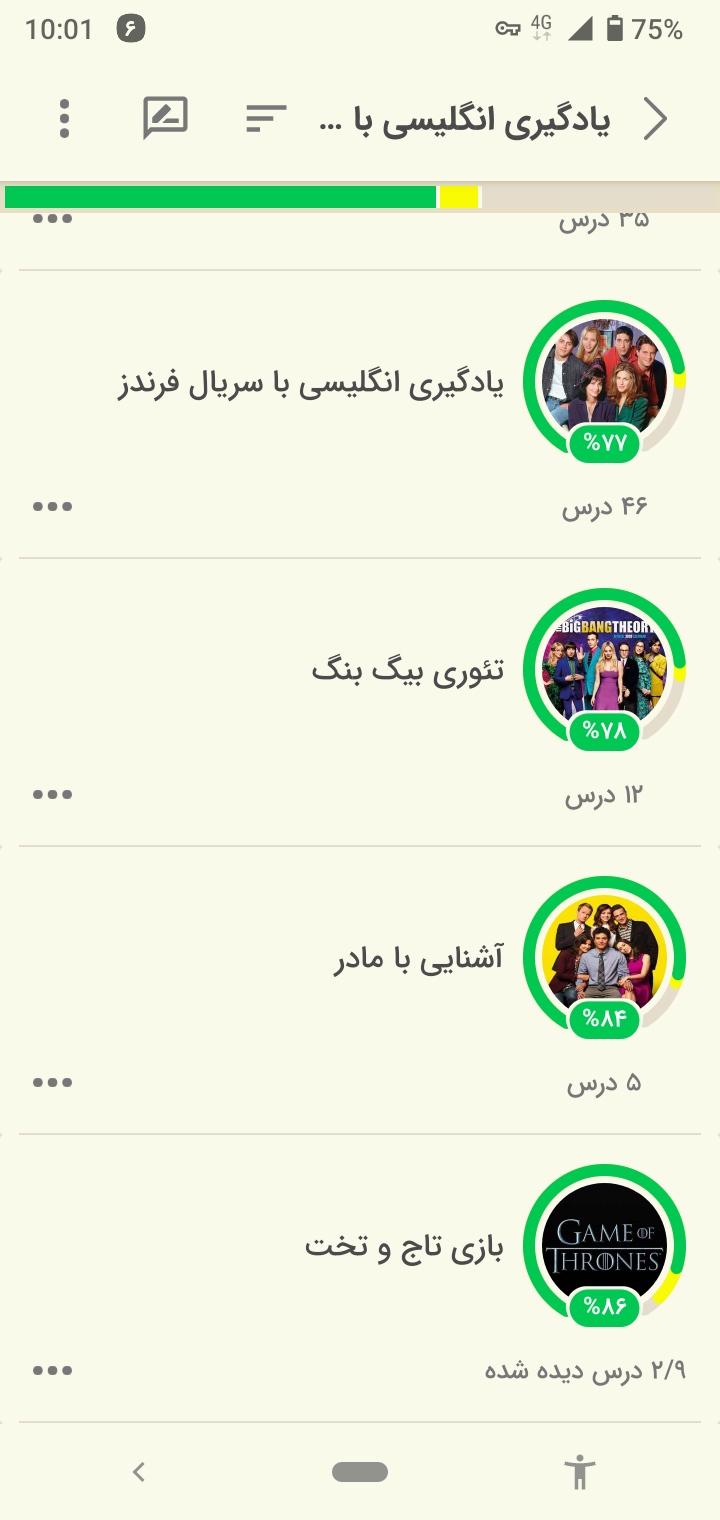Open the three-dot overflow menu in toolbar
720x1520 pixels.
point(65,119)
